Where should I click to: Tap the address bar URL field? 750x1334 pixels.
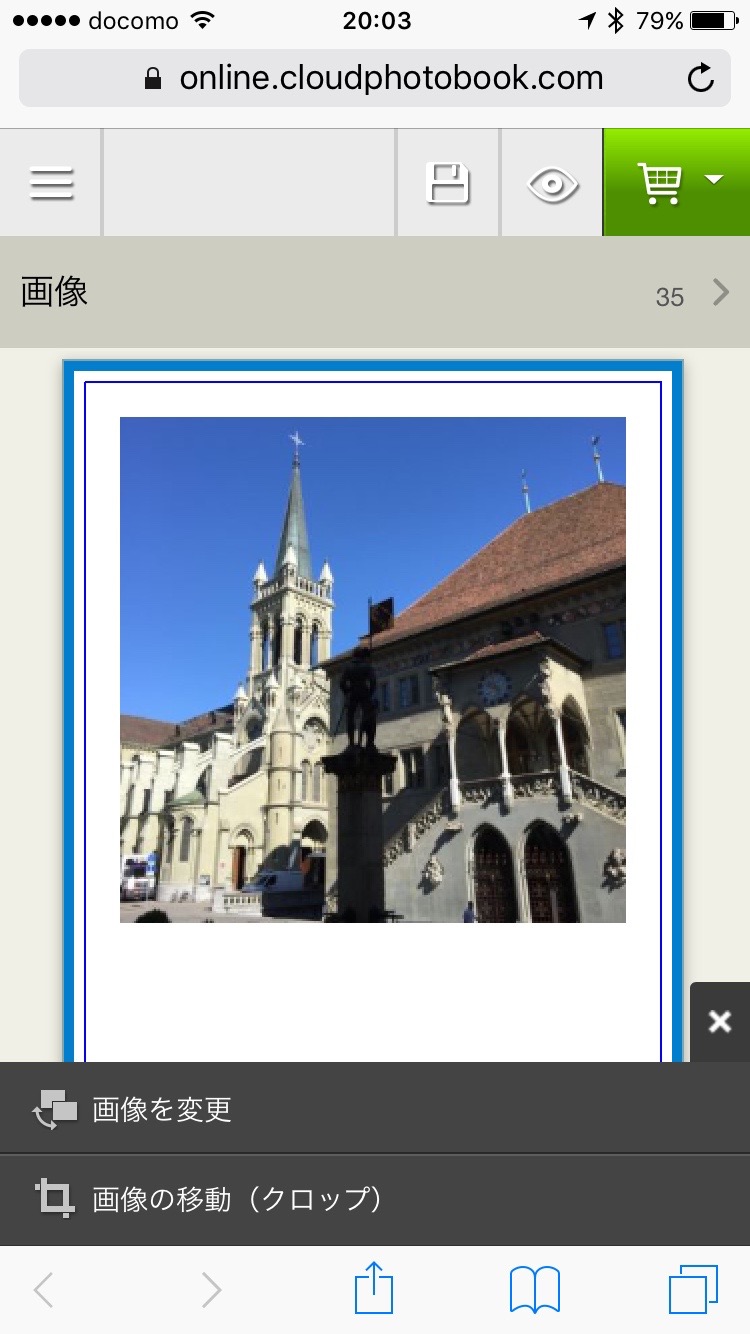tap(375, 78)
